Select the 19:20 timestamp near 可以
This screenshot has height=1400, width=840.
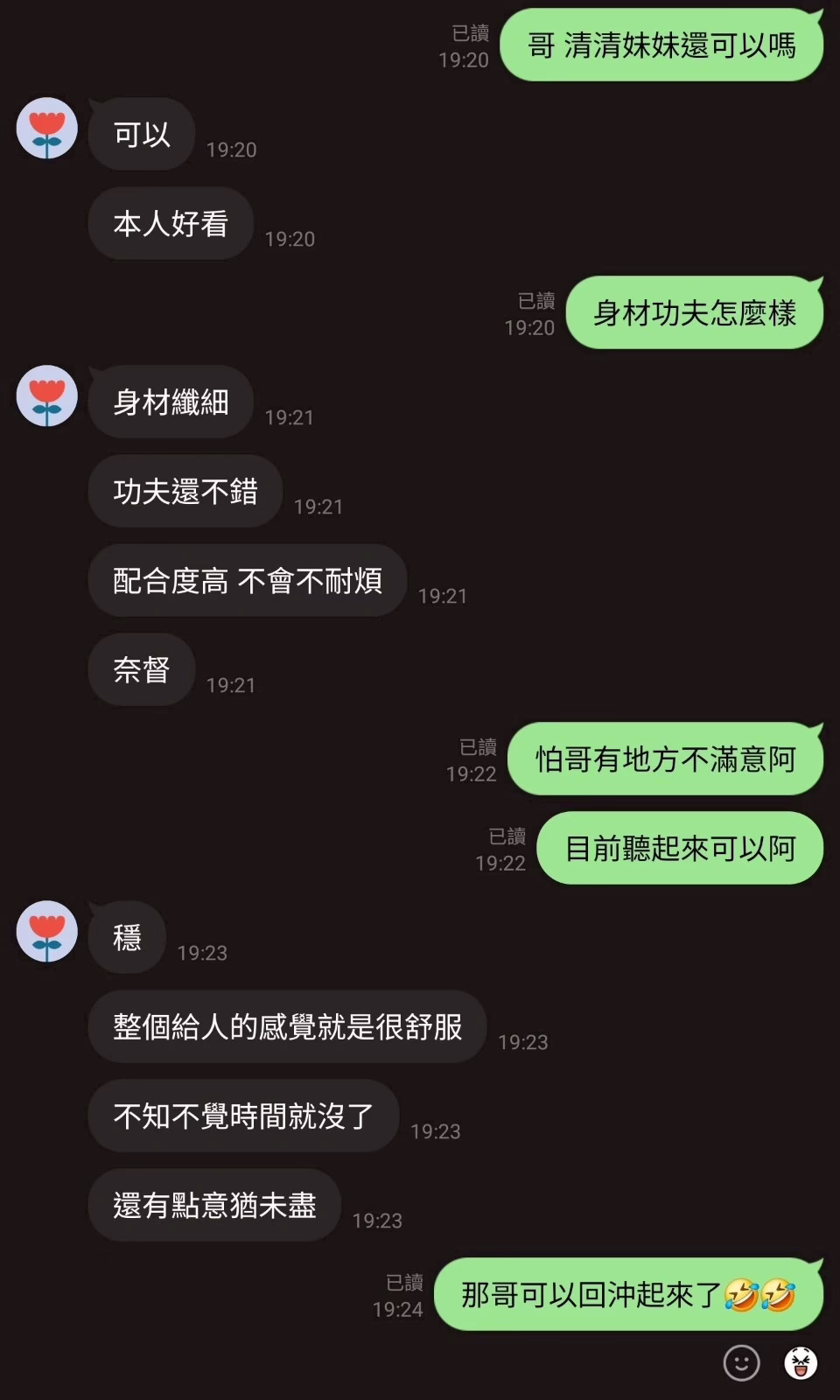tap(229, 150)
